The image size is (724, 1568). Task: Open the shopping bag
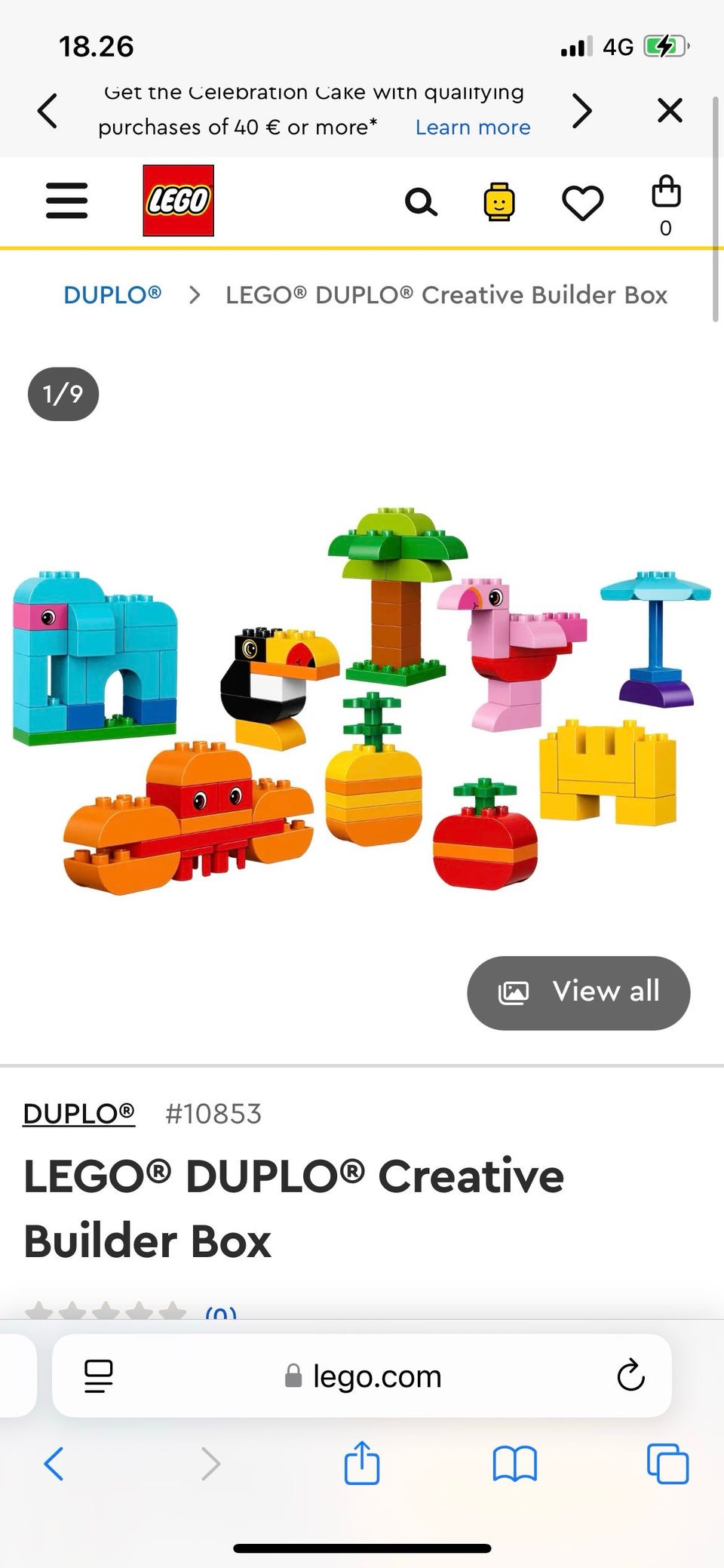tap(666, 205)
